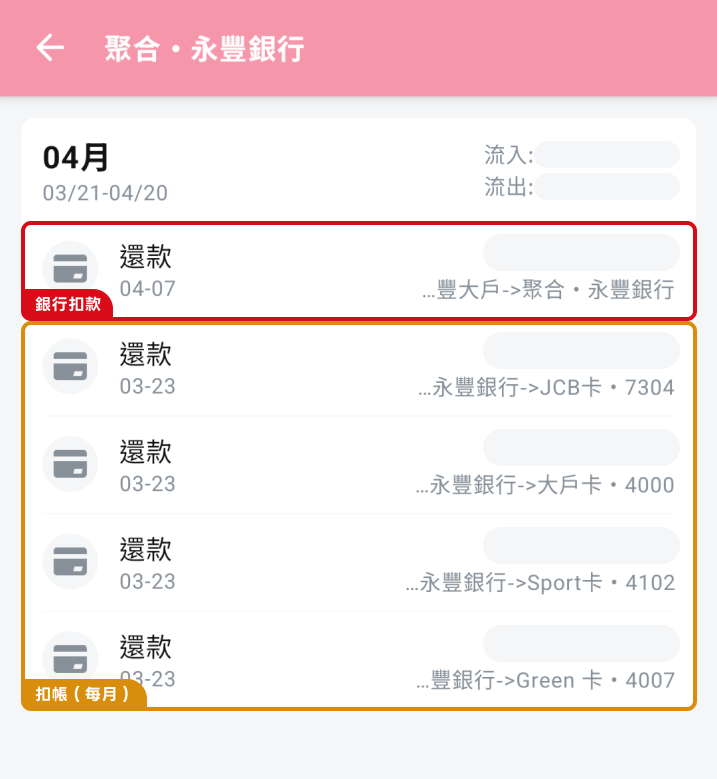
Task: Select the Sport卡・4102 repayment row
Action: (358, 563)
